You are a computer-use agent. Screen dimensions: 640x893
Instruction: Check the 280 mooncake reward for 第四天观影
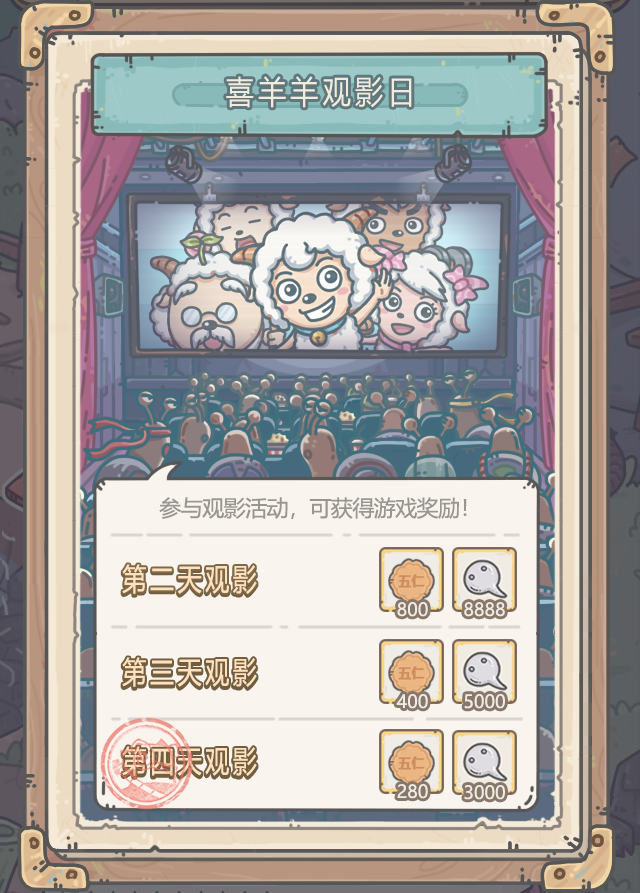(411, 764)
